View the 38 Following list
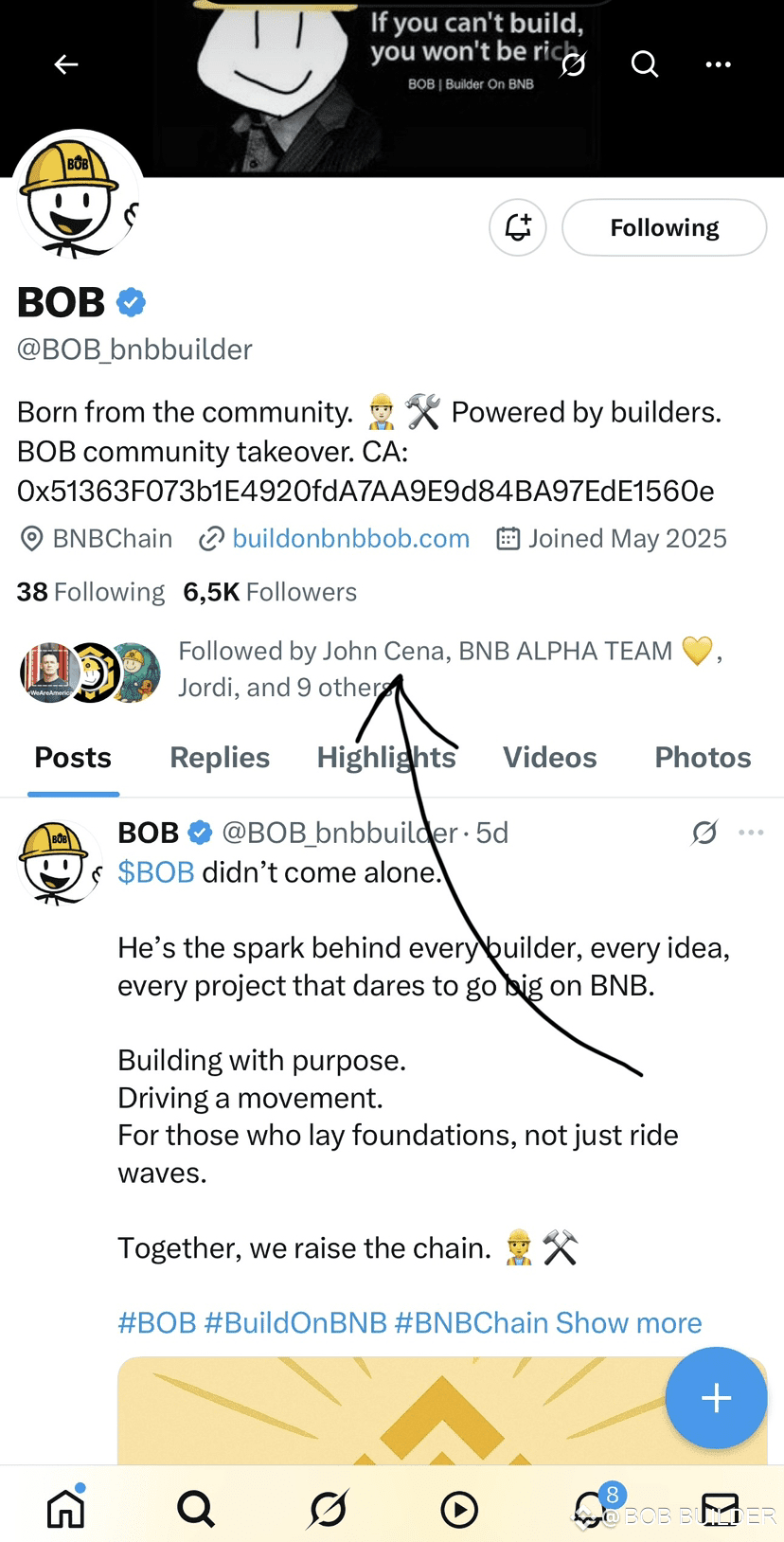 tap(91, 592)
